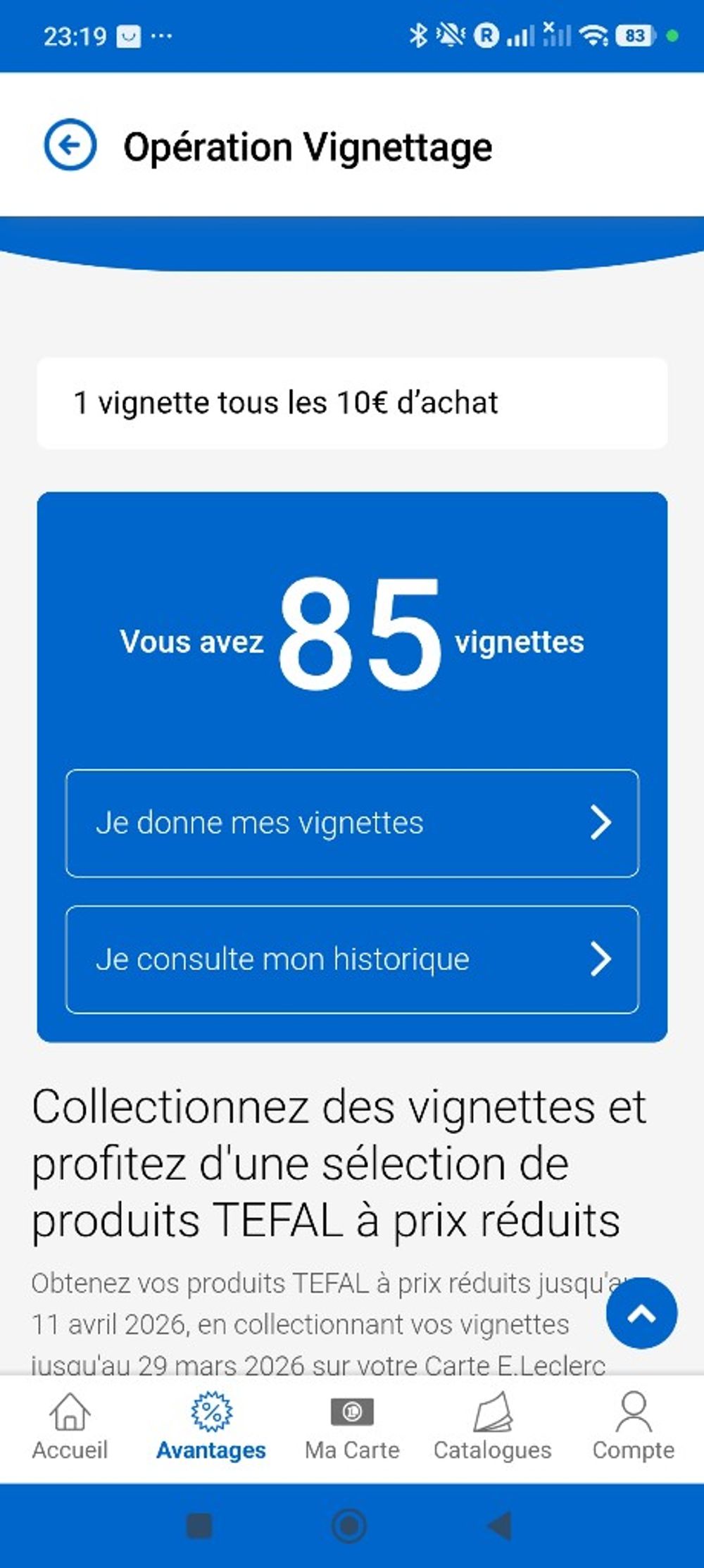Screen dimensions: 704x1568
Task: Open the Compte tab
Action: click(x=633, y=1426)
